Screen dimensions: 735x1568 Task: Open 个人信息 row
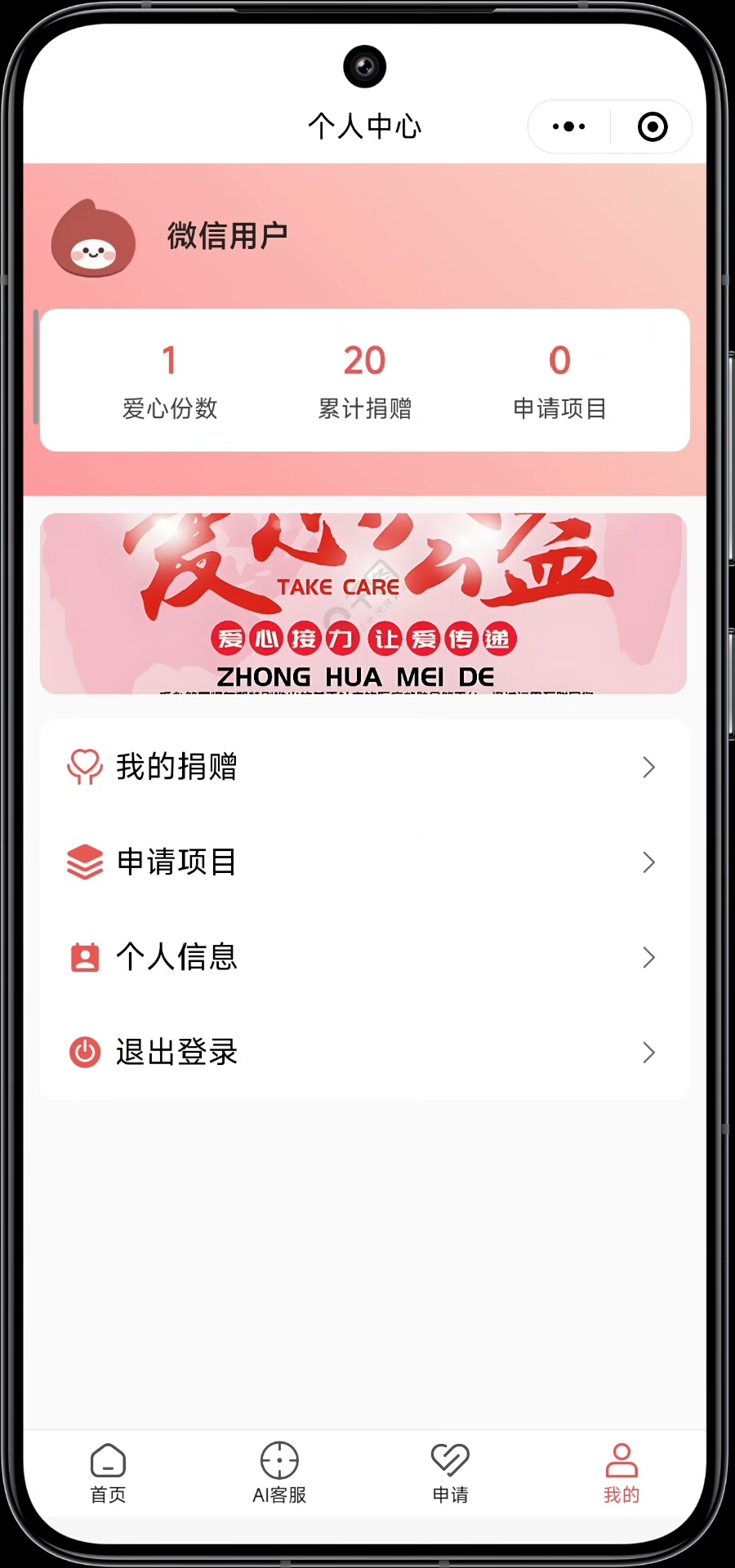point(364,957)
